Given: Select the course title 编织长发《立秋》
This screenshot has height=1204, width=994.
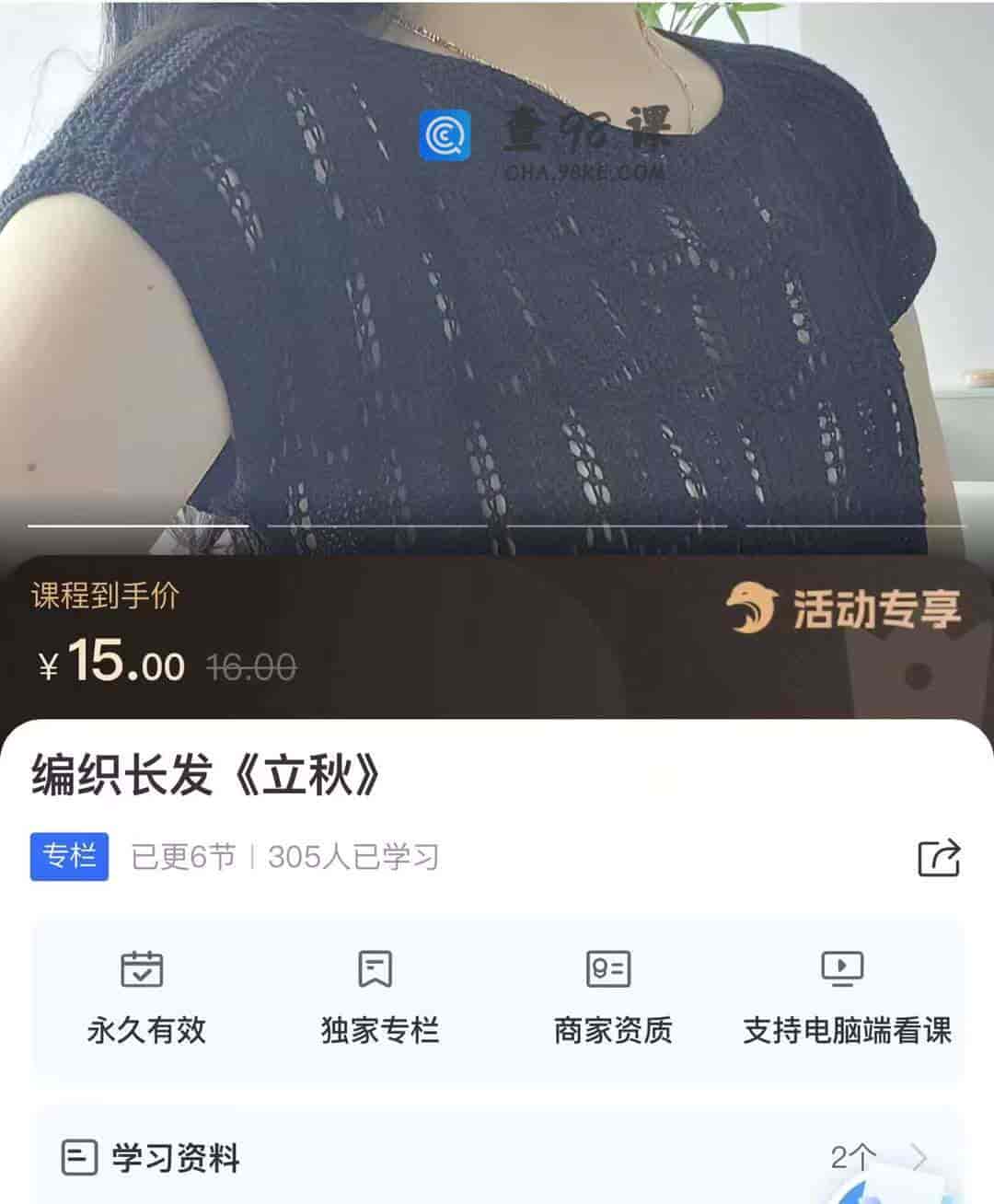Looking at the screenshot, I should coord(204,774).
